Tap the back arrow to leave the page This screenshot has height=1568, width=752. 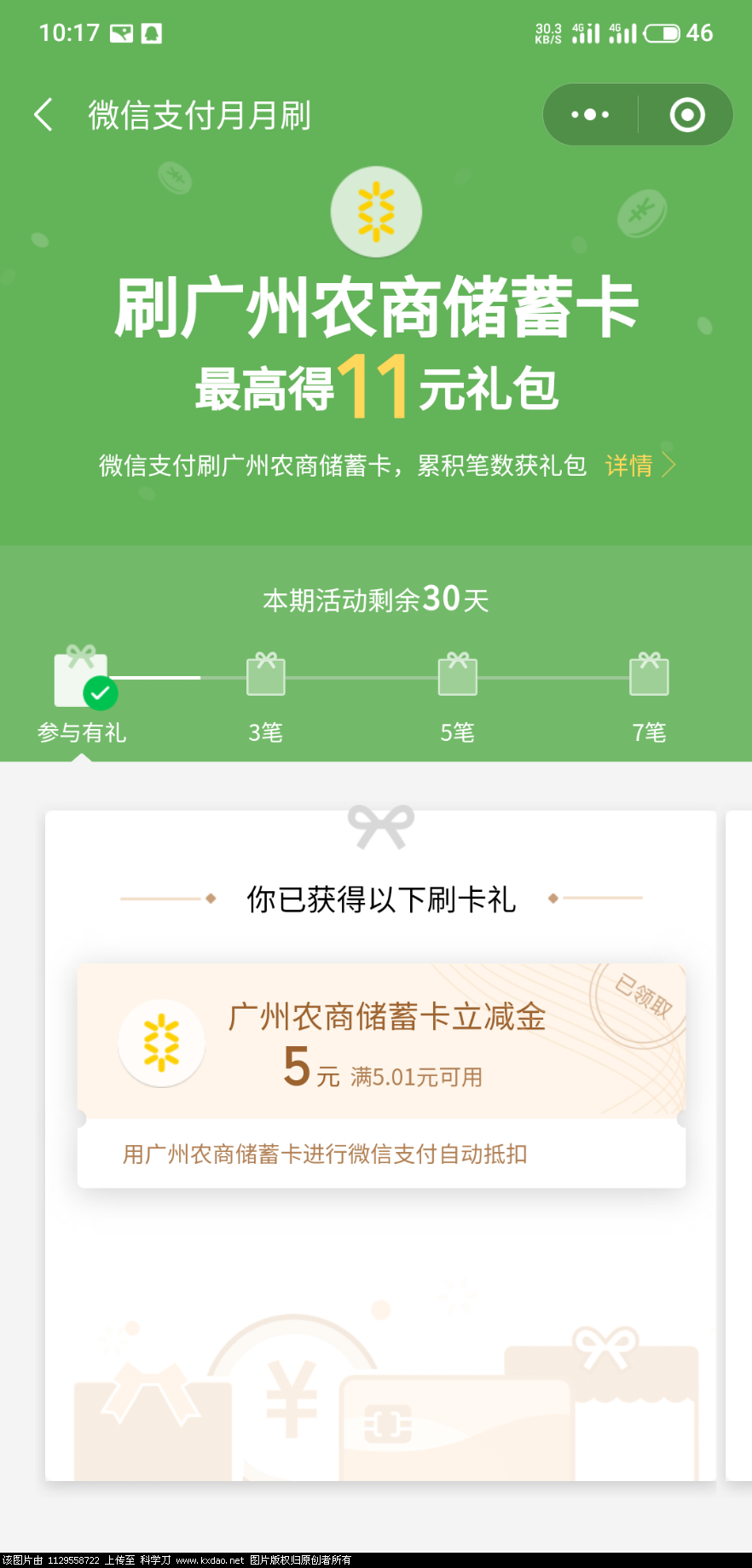tap(43, 113)
